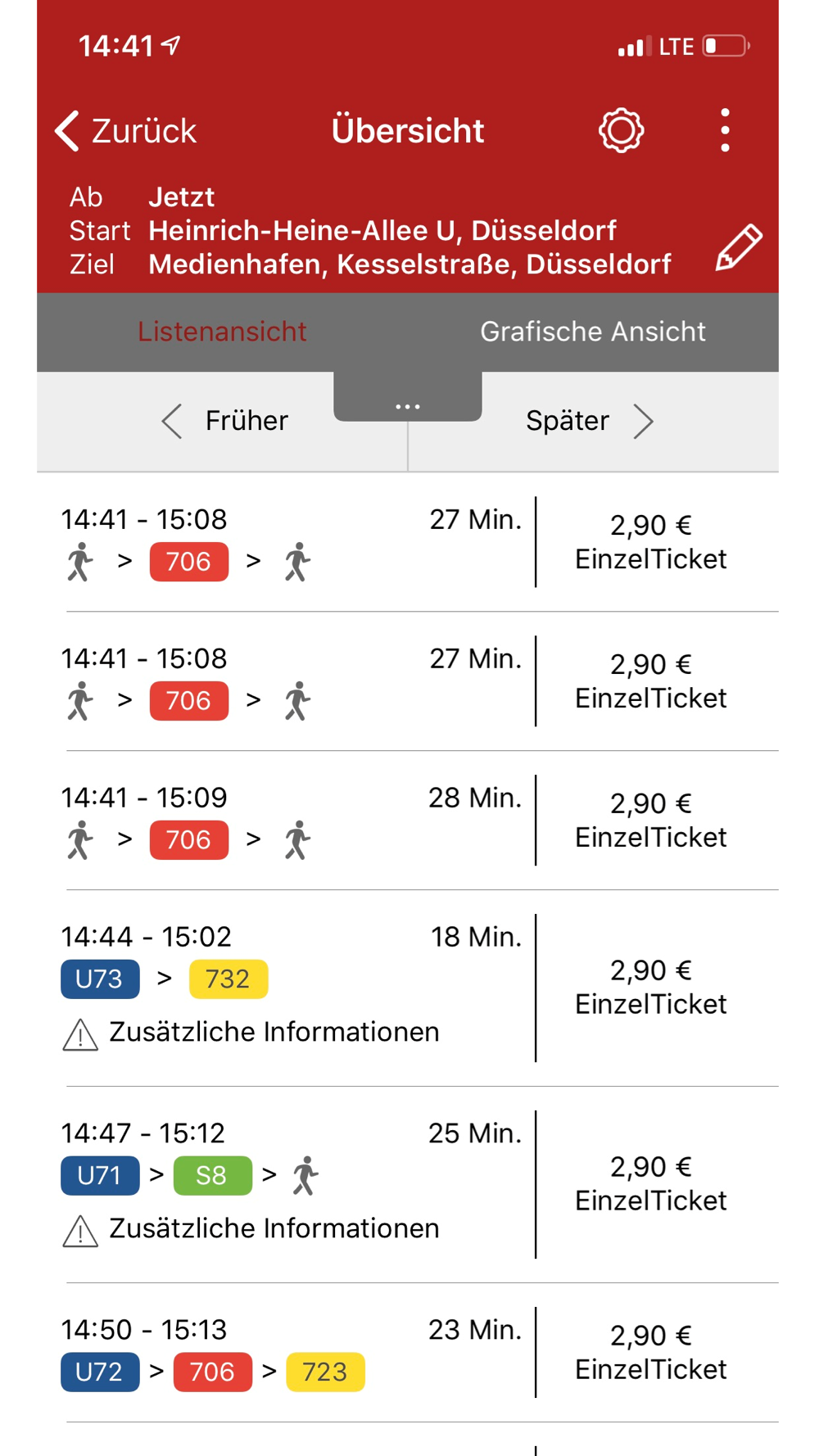The height and width of the screenshot is (1456, 819).
Task: Open the three-dot overflow menu
Action: pyautogui.click(x=725, y=130)
